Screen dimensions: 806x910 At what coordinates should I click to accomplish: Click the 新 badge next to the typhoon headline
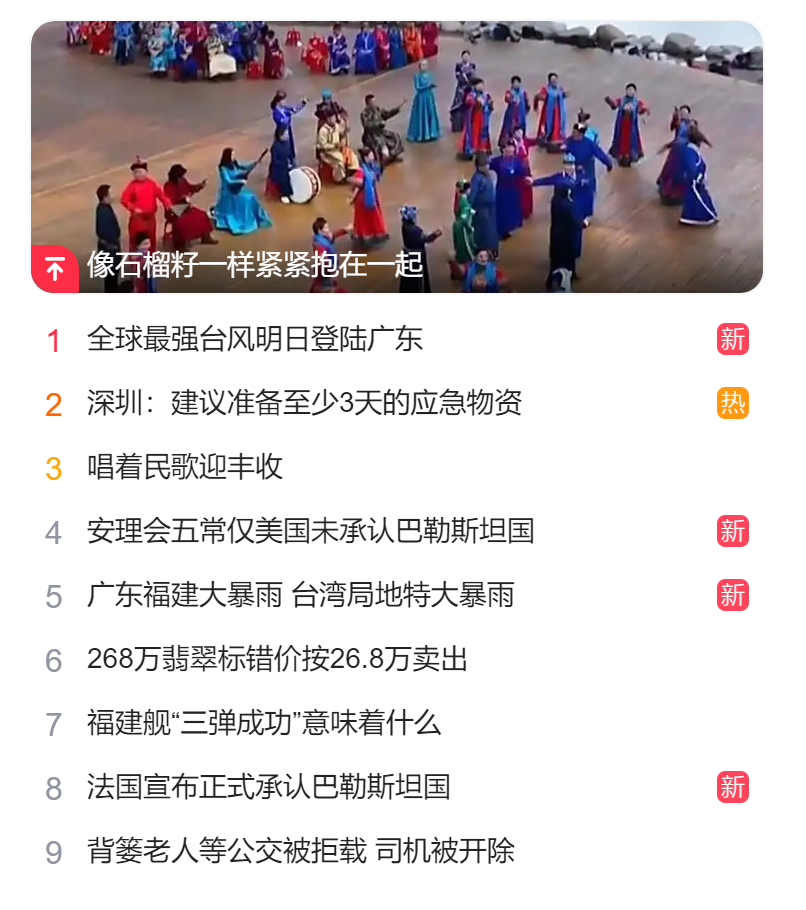coord(731,341)
